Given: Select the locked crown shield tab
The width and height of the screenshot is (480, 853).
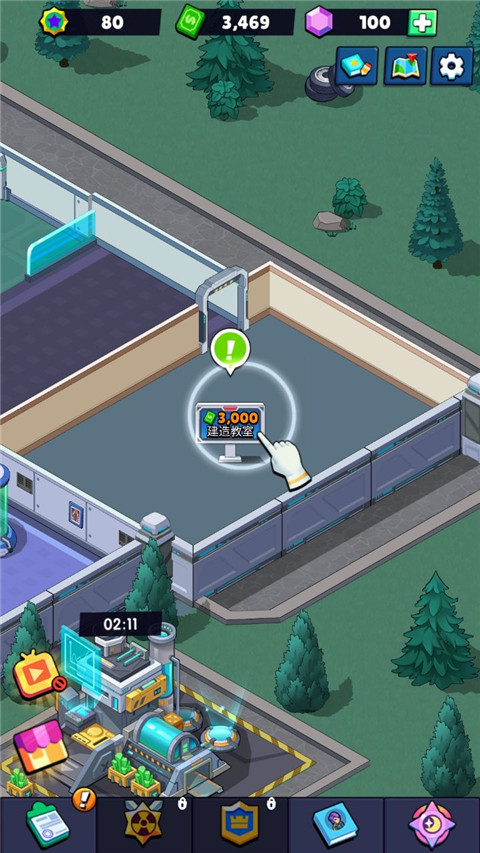Looking at the screenshot, I should pyautogui.click(x=240, y=825).
